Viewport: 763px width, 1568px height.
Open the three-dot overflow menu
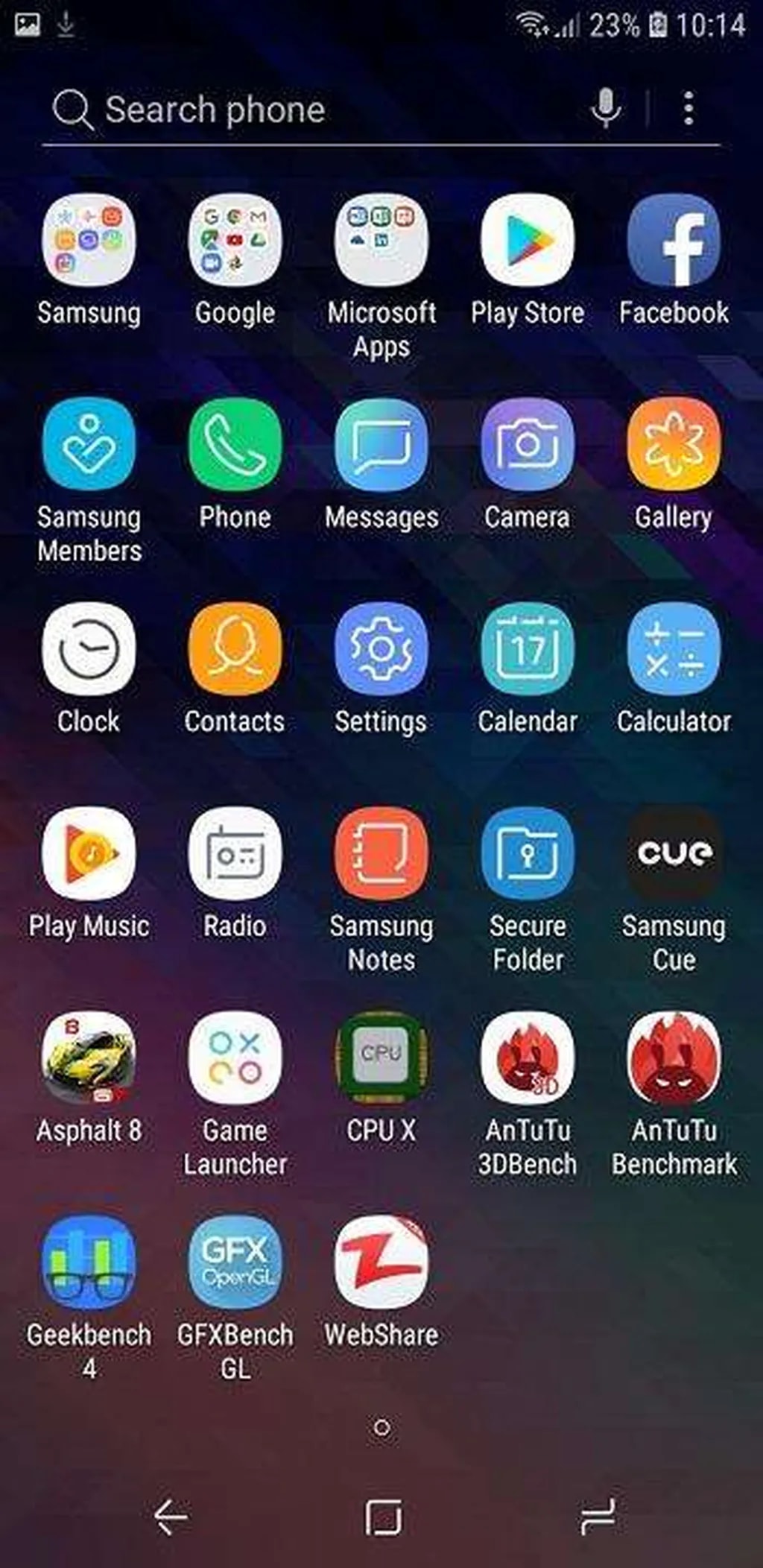click(688, 109)
